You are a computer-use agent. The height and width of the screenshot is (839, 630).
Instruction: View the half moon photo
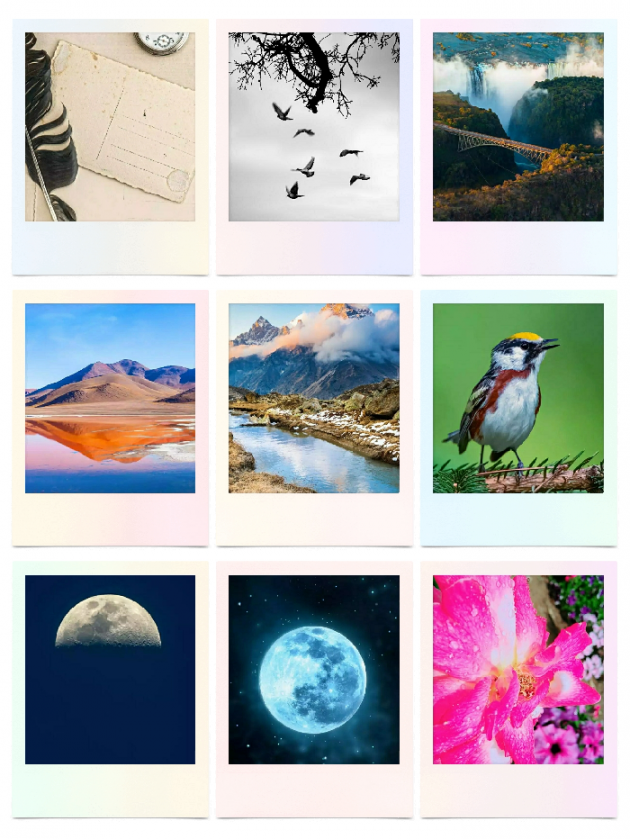pos(110,669)
